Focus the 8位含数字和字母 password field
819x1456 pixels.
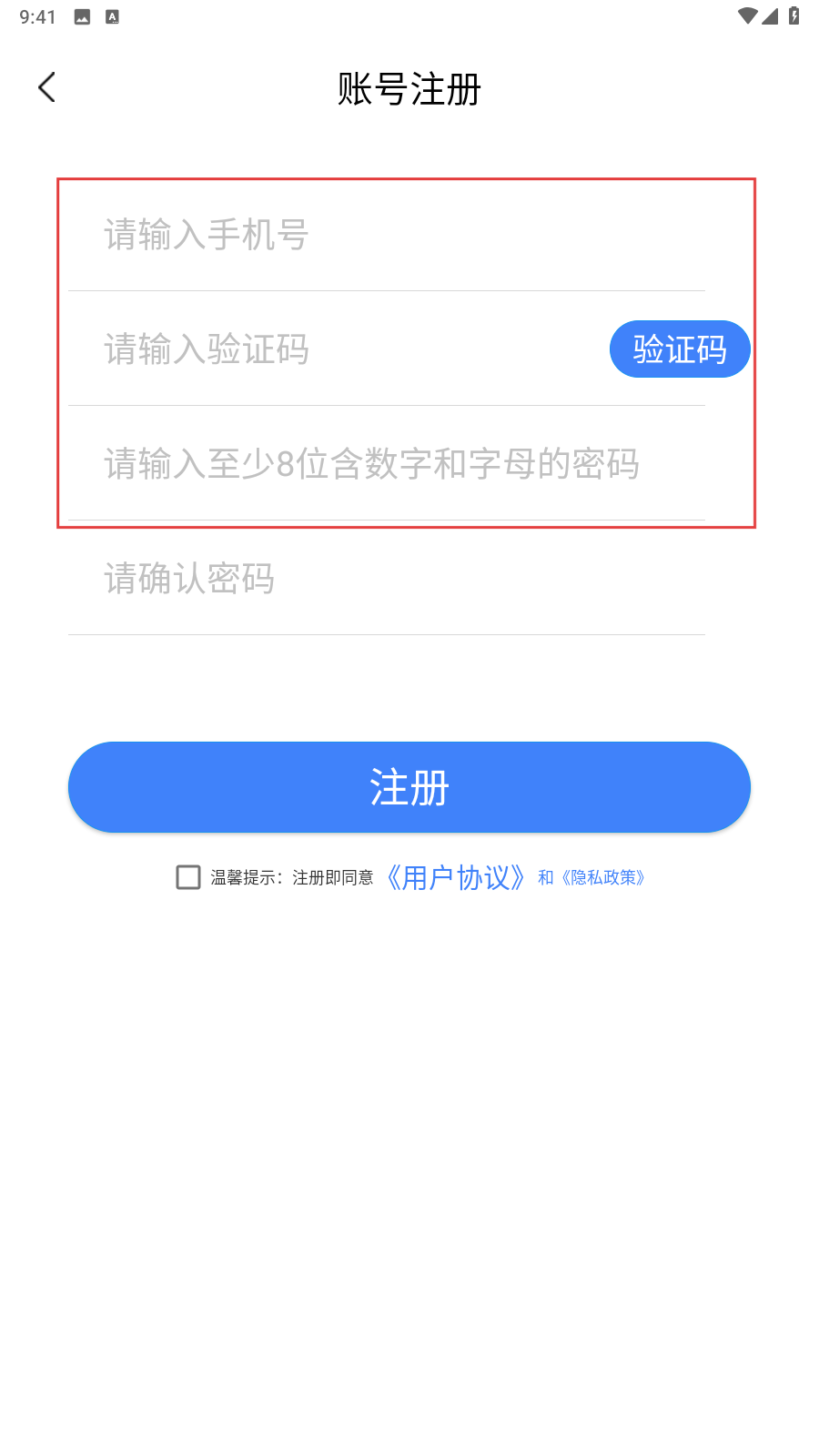pos(387,464)
